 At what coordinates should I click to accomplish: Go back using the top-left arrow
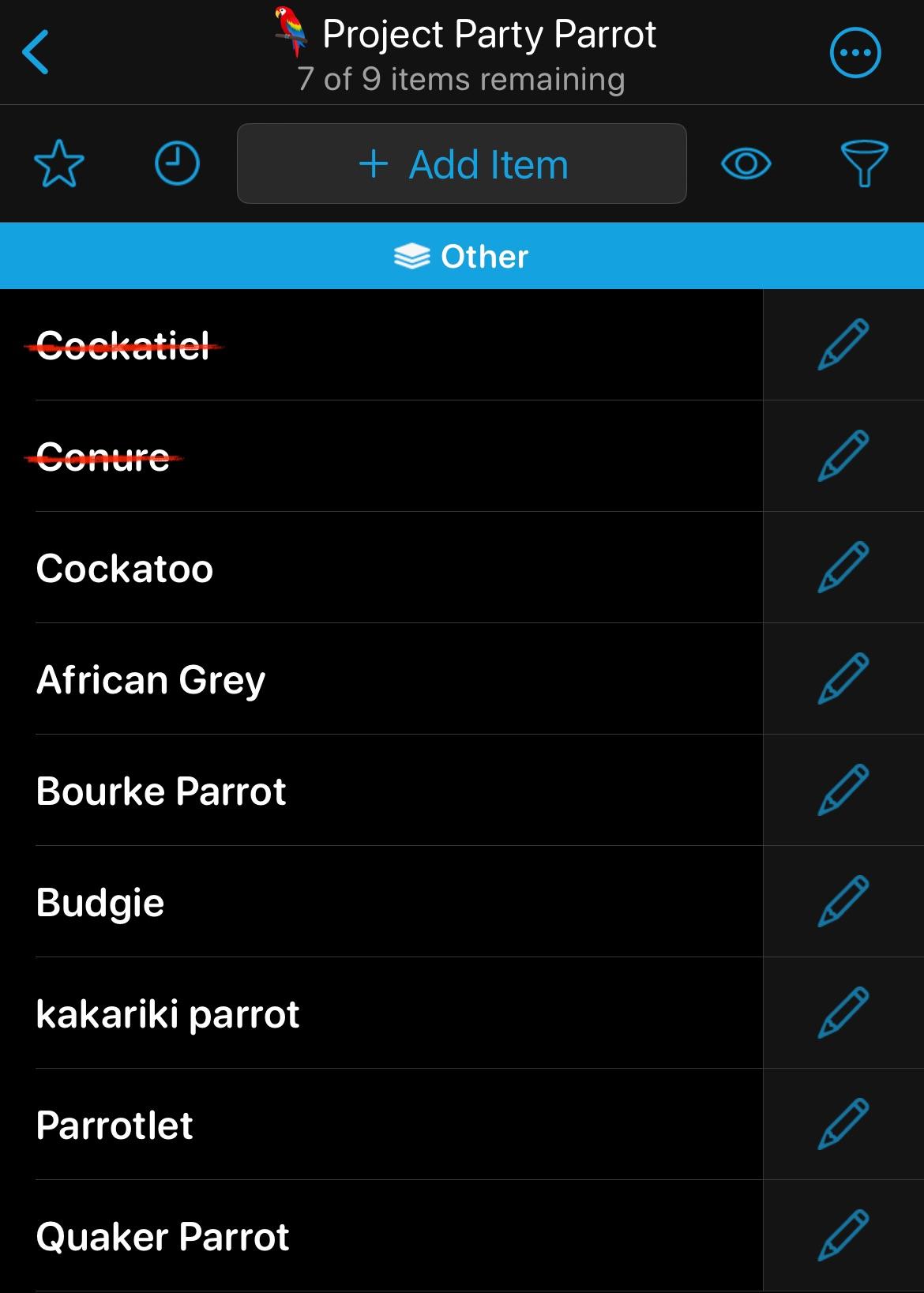click(36, 52)
